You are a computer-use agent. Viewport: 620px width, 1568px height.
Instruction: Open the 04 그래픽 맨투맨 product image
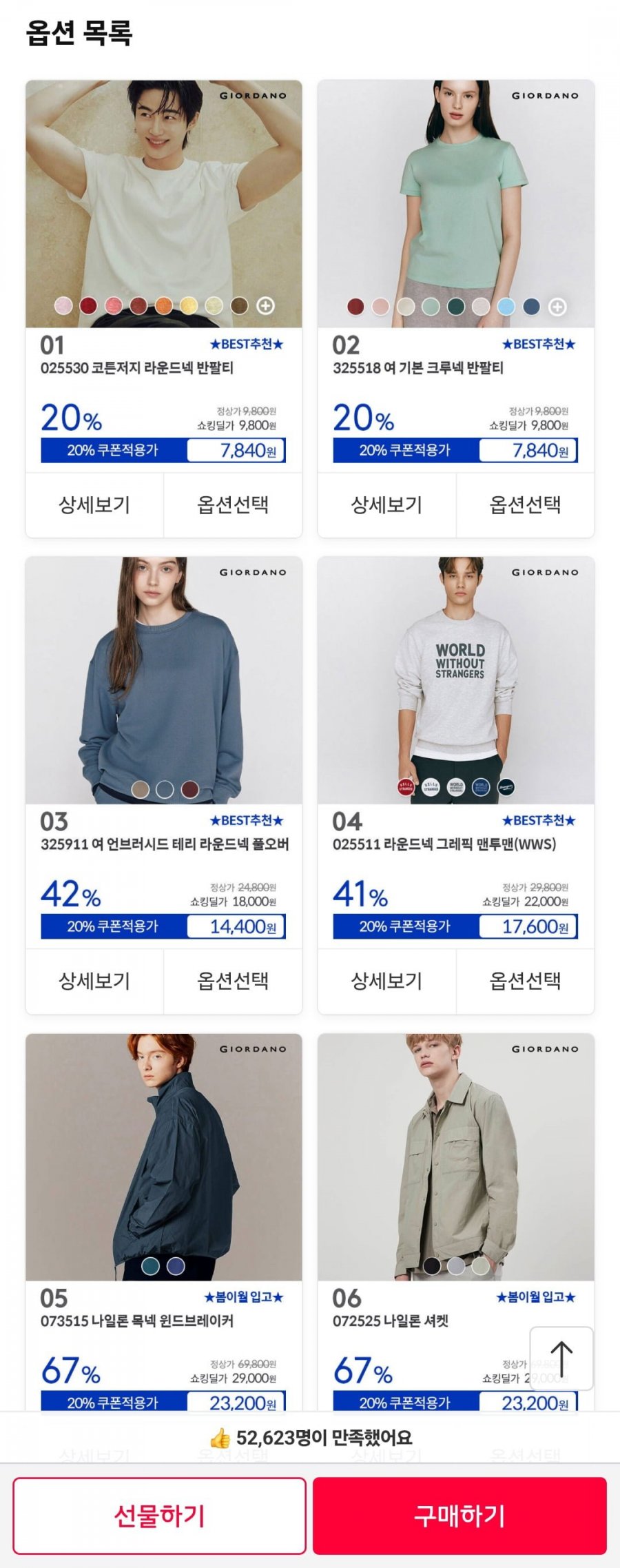[x=455, y=675]
